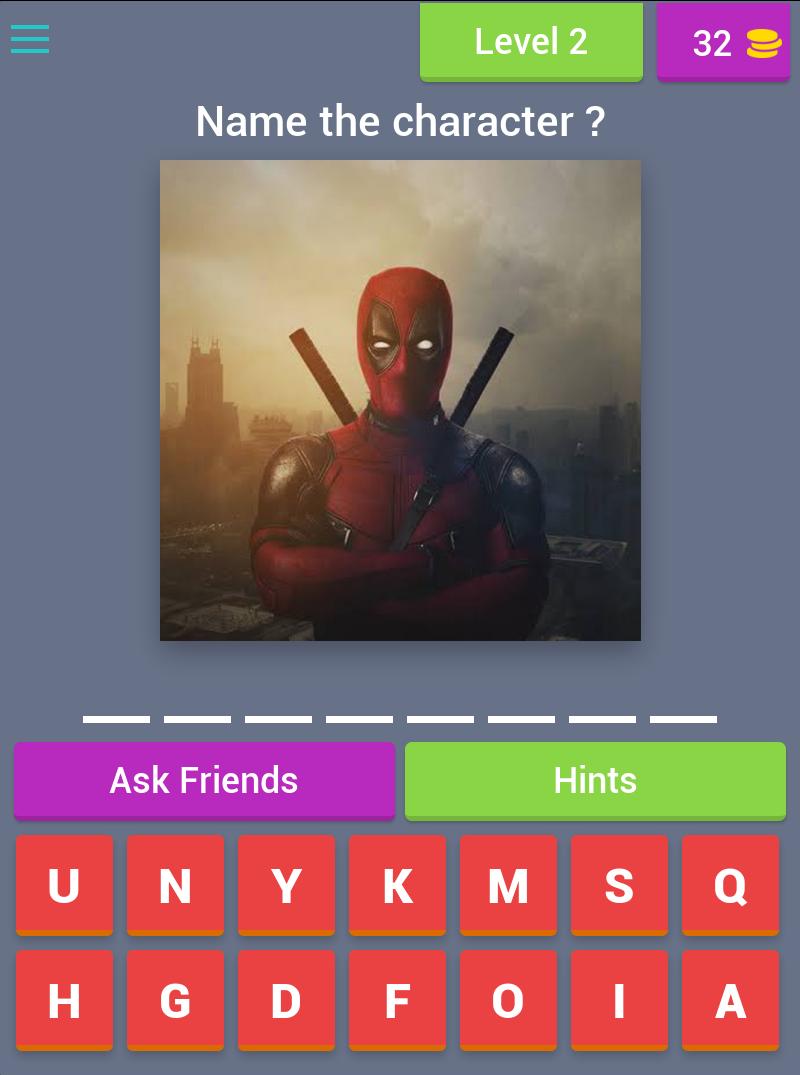Pick the letter Q tile
This screenshot has height=1075, width=800.
[730, 885]
